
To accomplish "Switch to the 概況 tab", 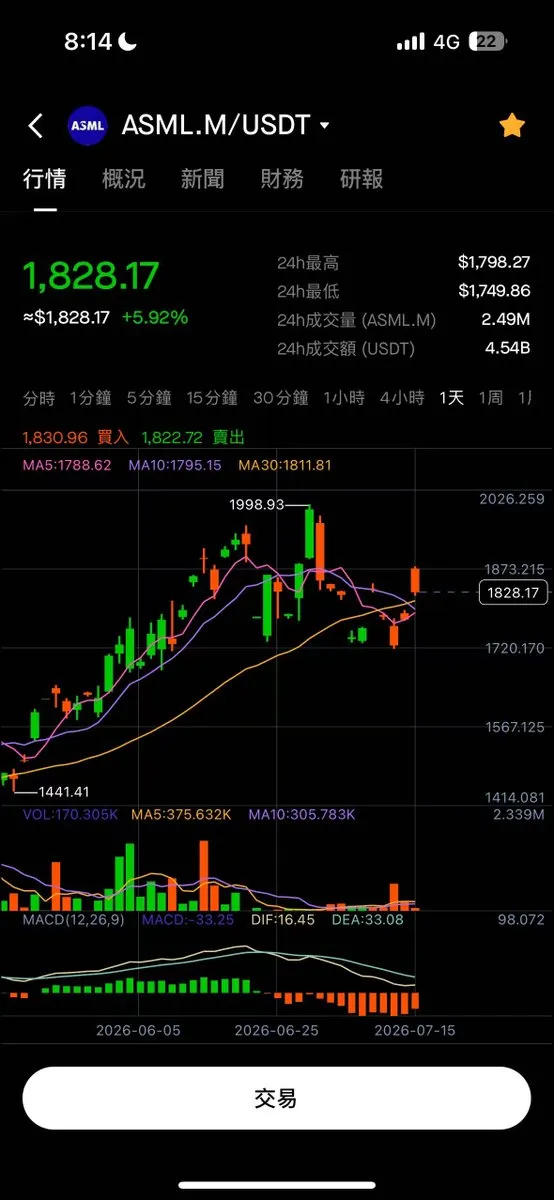I will [124, 179].
